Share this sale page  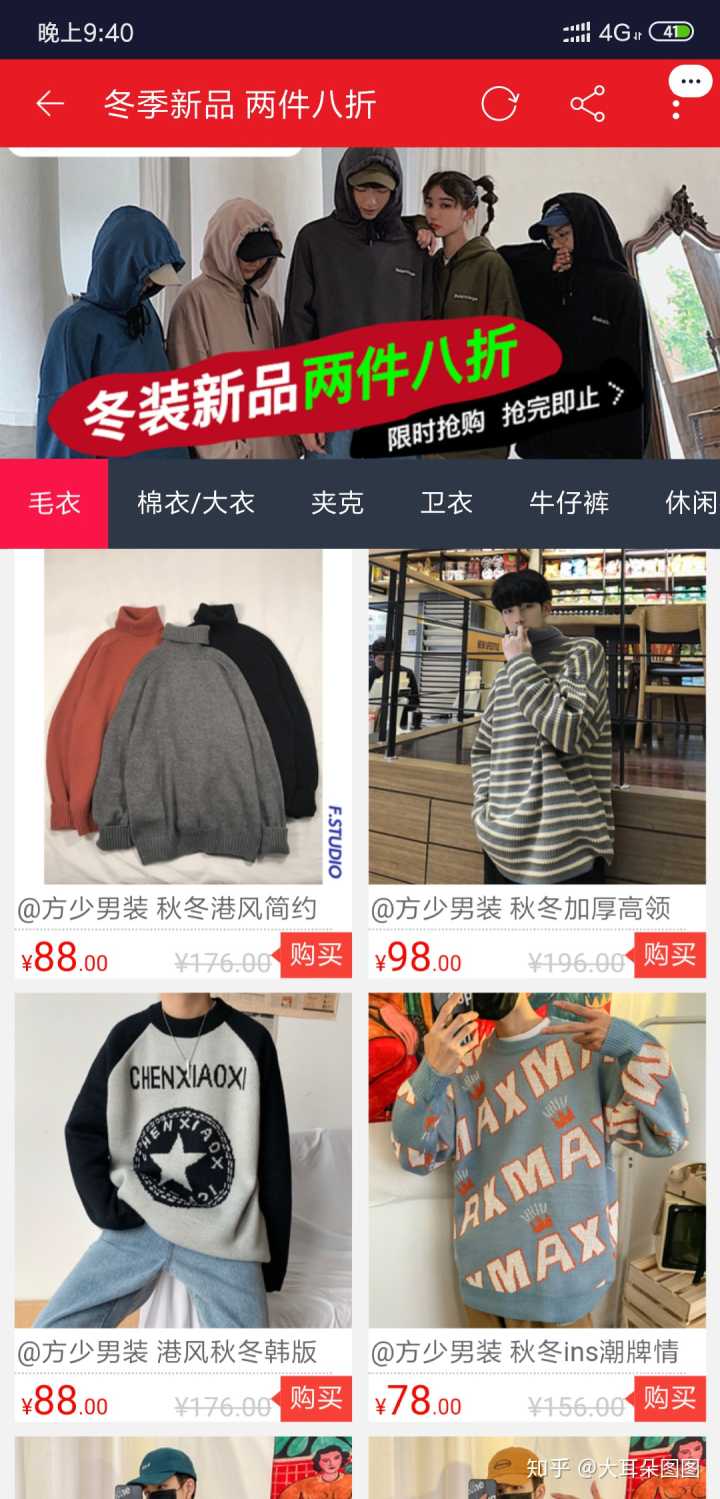click(587, 103)
